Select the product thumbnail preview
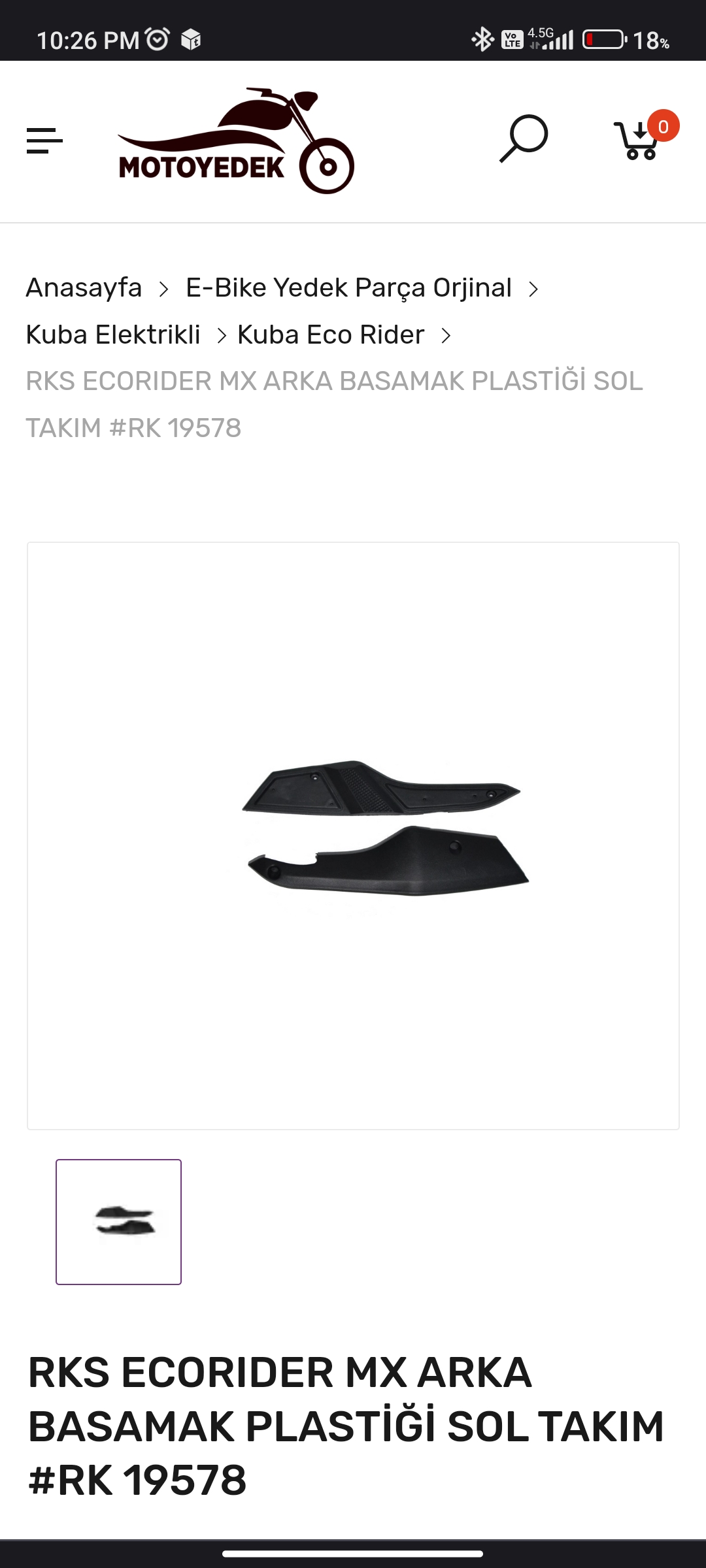 [118, 1222]
